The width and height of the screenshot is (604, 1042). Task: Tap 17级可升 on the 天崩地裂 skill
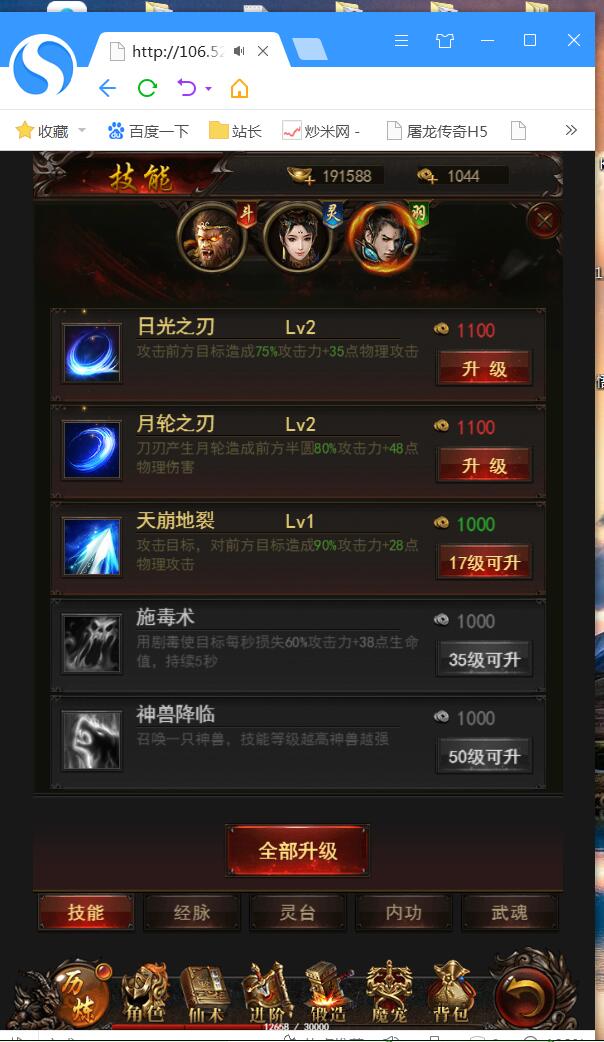484,563
